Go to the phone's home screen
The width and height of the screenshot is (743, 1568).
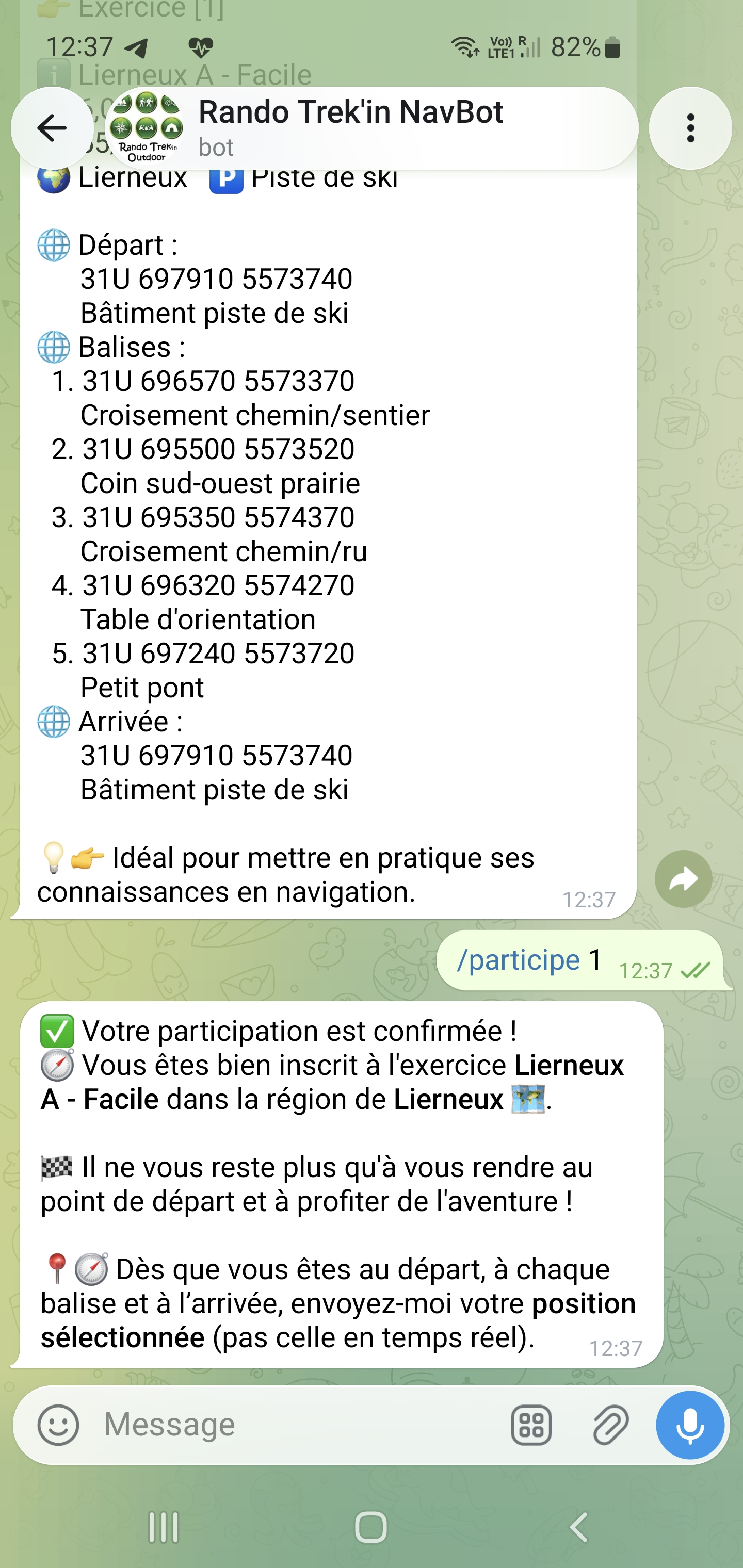click(371, 1527)
